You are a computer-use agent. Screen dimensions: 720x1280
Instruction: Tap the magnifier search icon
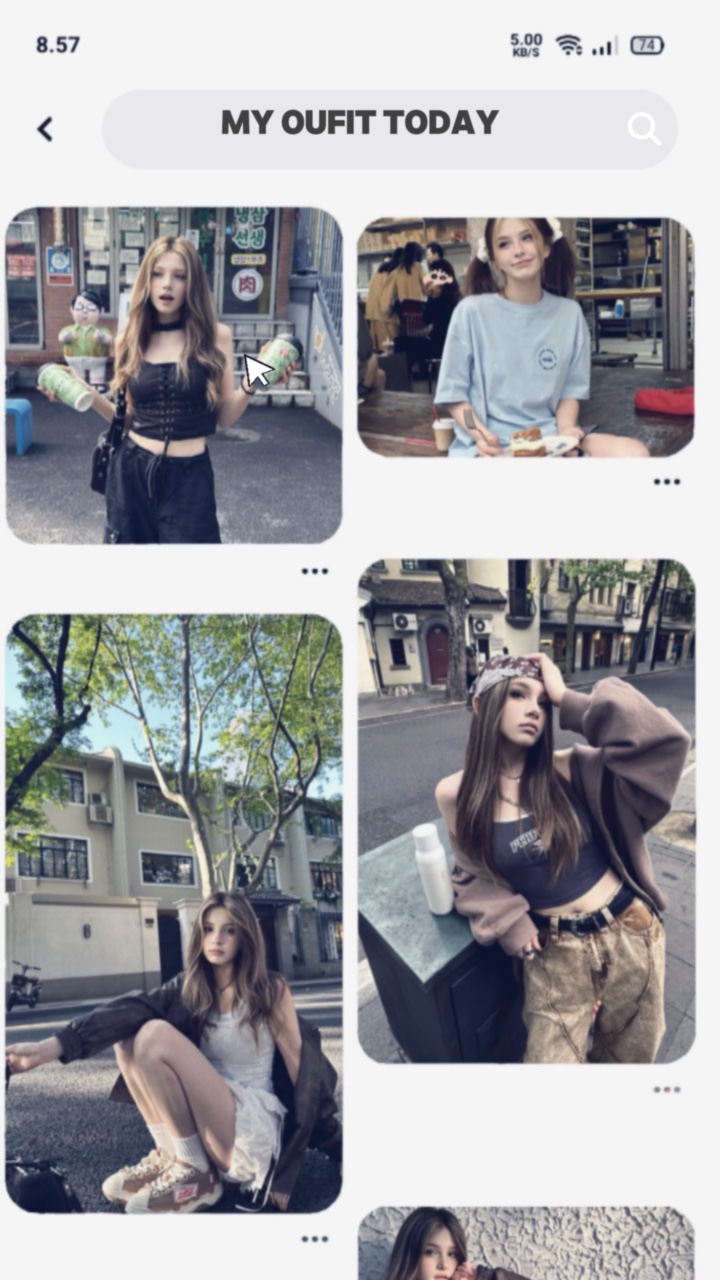coord(644,129)
